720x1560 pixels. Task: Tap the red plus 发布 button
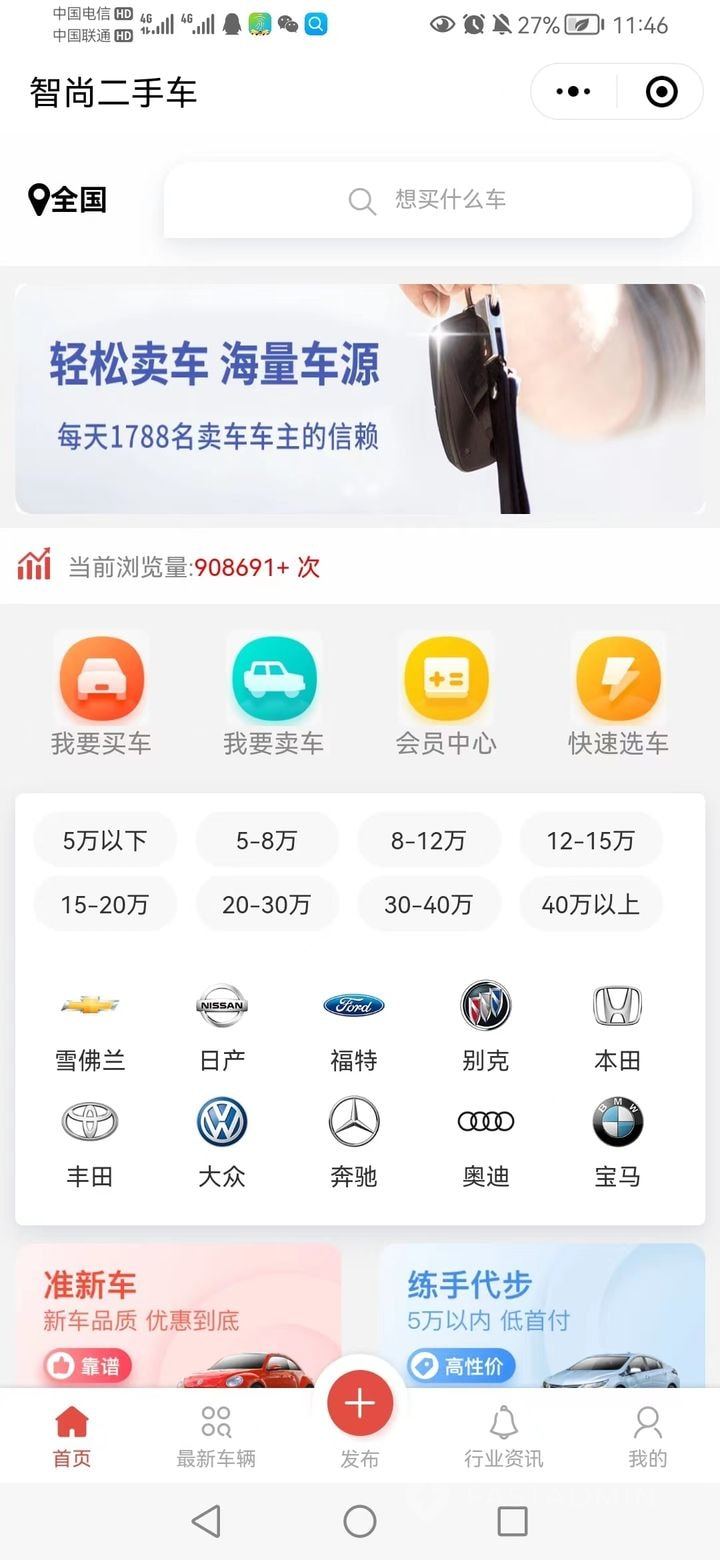pyautogui.click(x=360, y=1404)
